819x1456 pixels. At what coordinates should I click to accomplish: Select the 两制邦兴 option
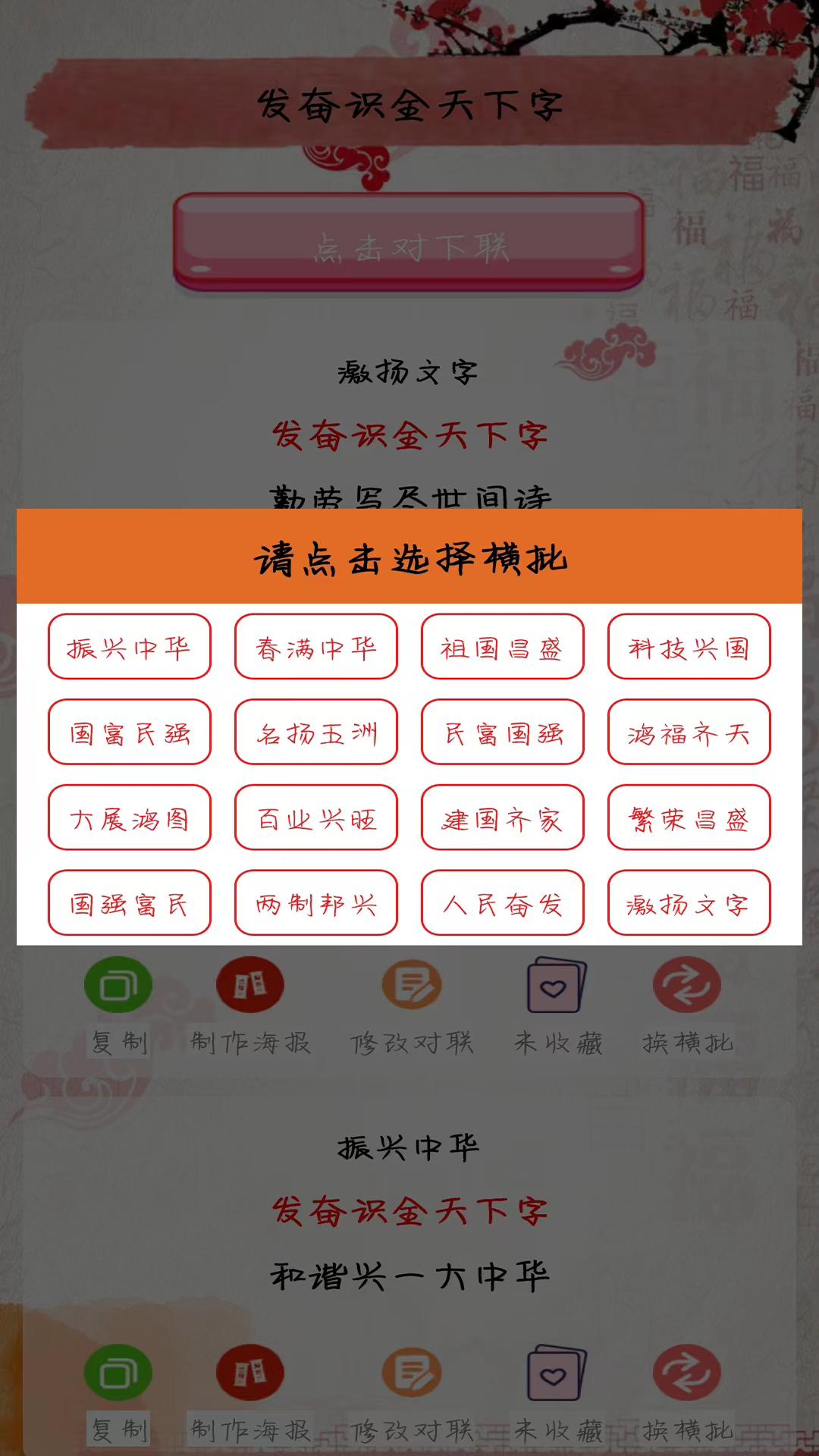click(315, 903)
